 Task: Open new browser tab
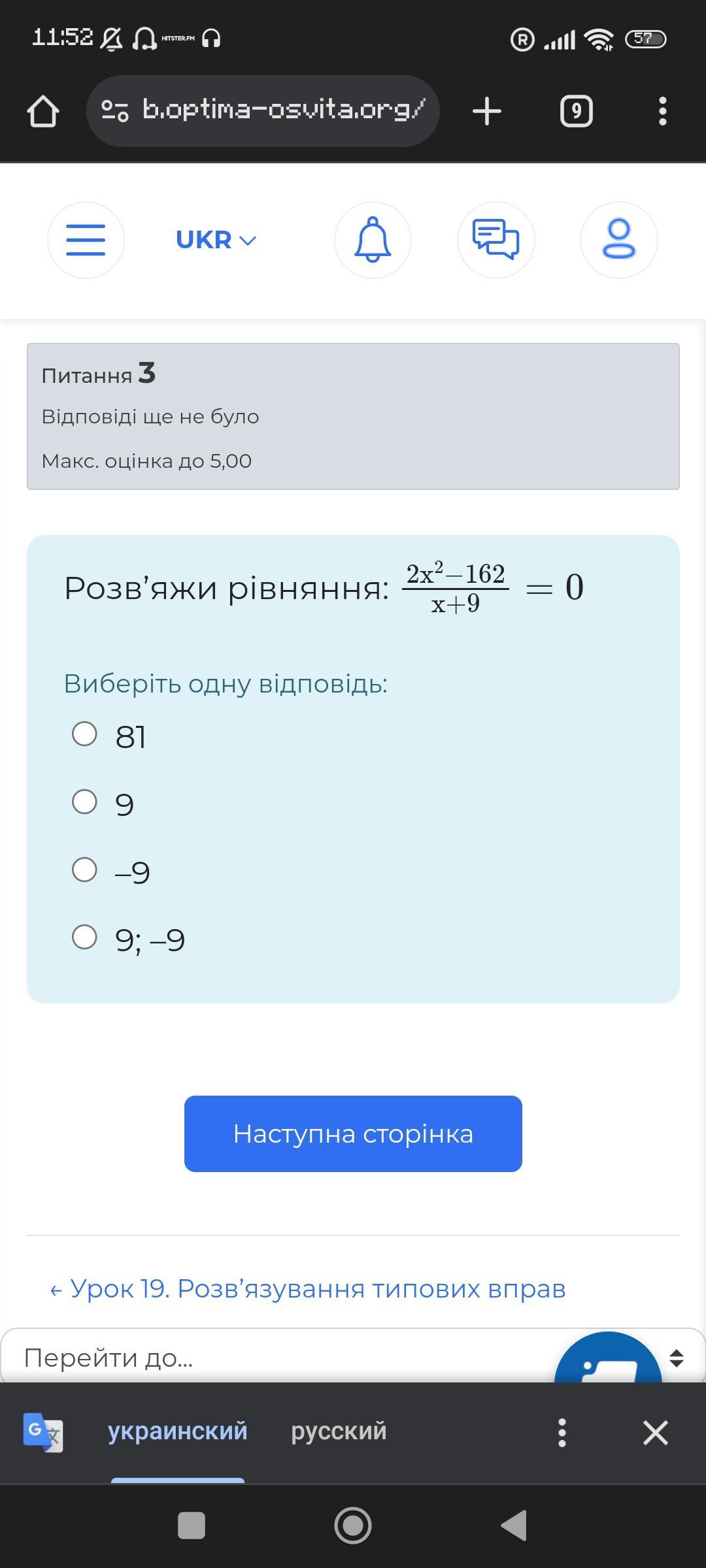(x=487, y=111)
